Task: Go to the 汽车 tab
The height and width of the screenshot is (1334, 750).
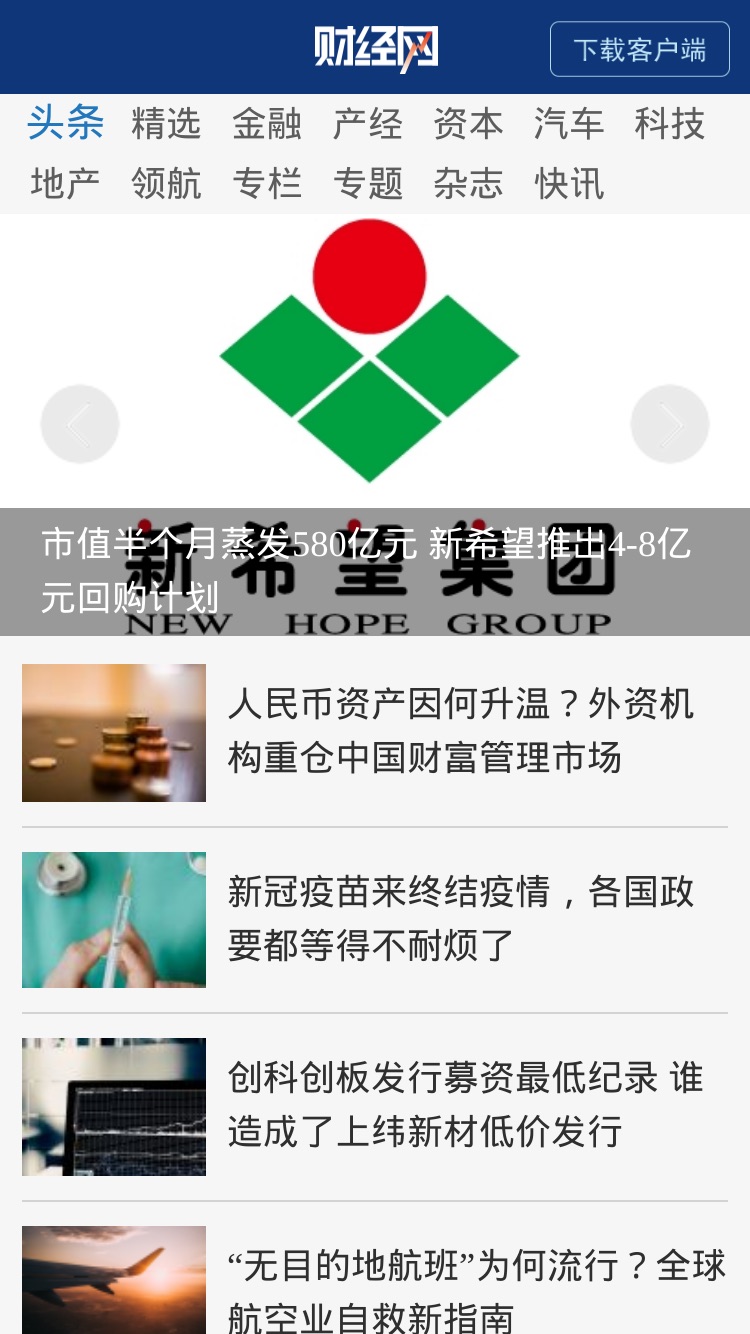Action: coord(569,124)
